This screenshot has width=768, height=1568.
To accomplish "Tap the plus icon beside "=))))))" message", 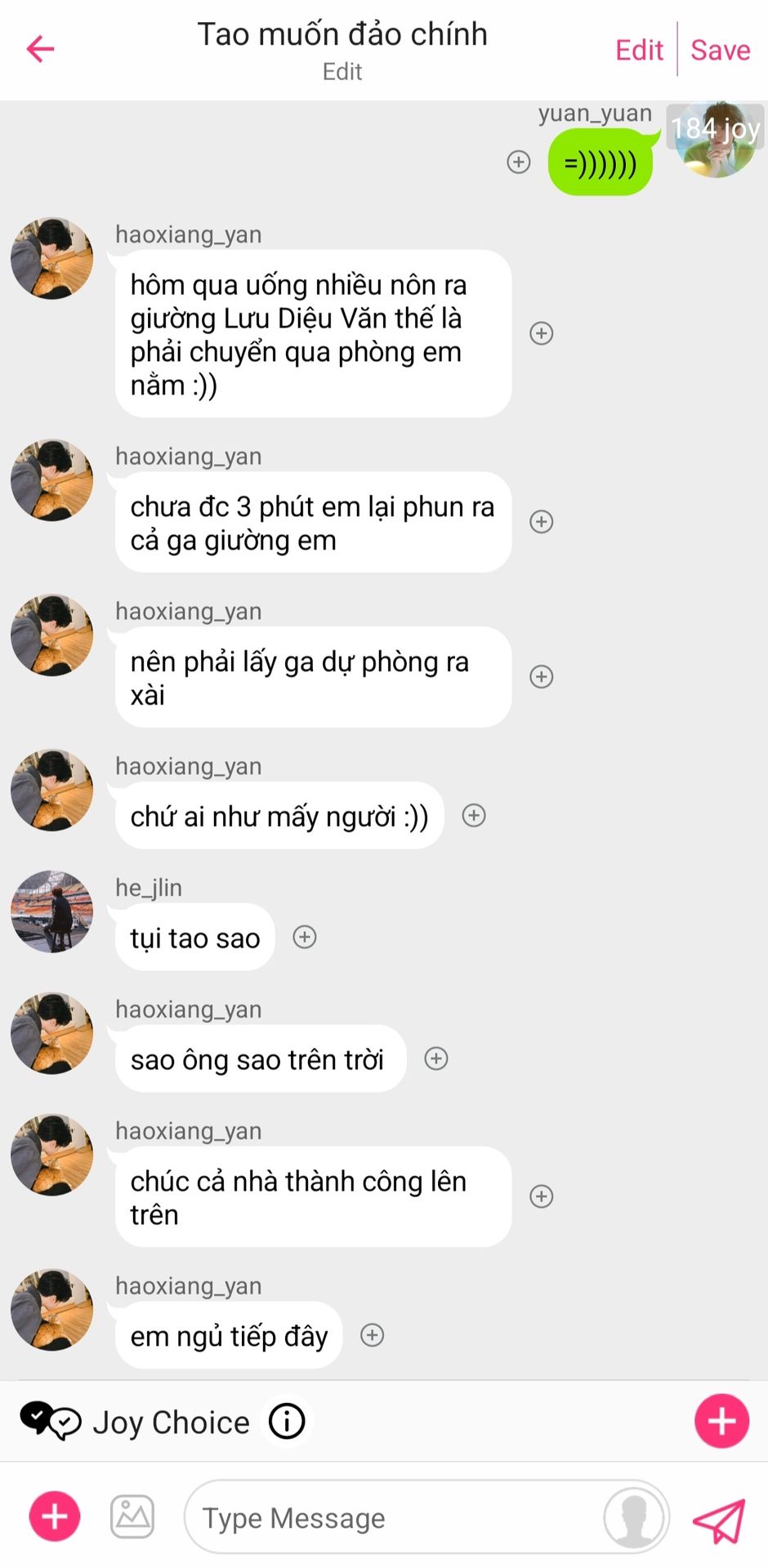I will [519, 162].
